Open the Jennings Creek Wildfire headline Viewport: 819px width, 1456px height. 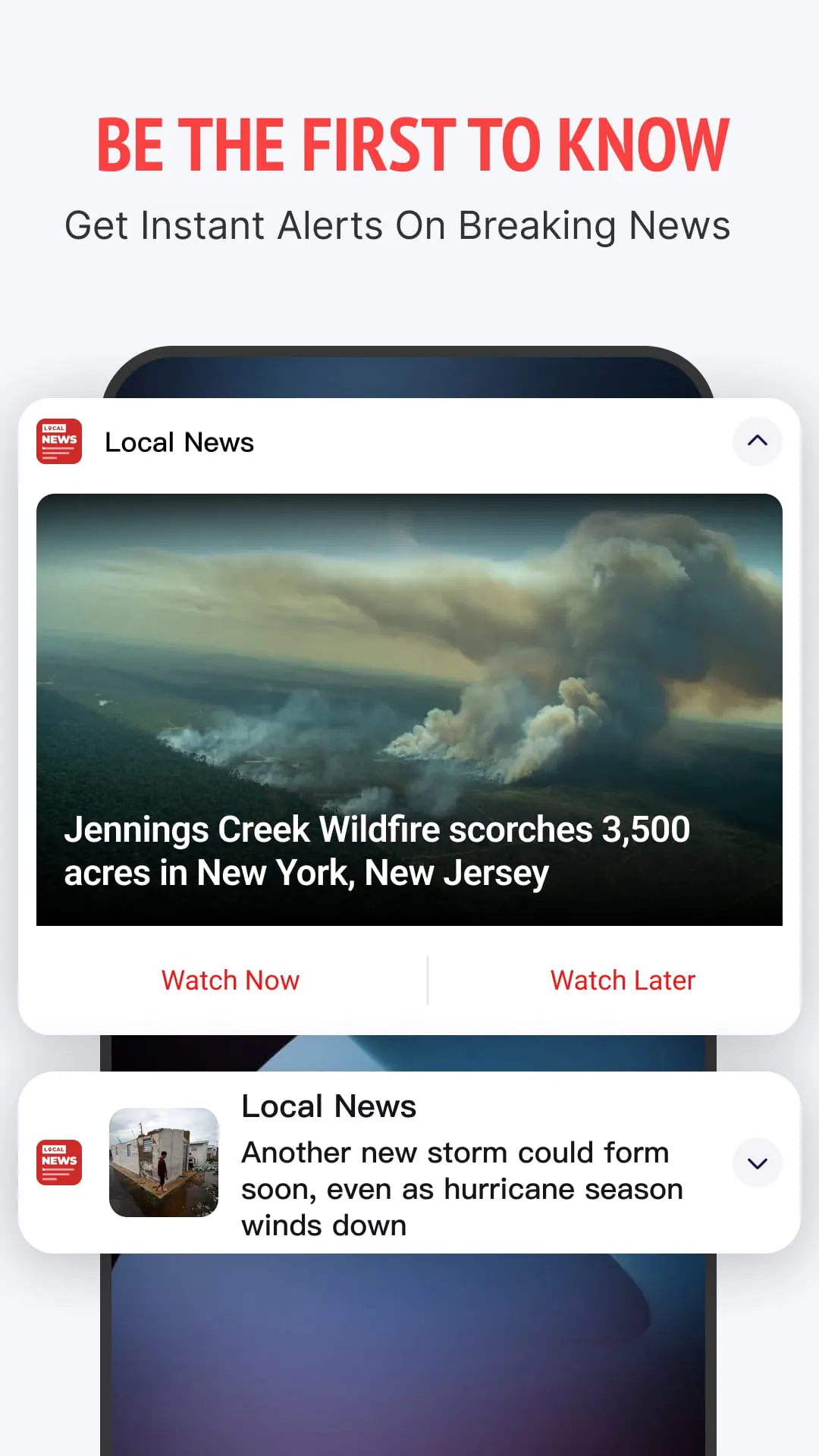click(378, 850)
